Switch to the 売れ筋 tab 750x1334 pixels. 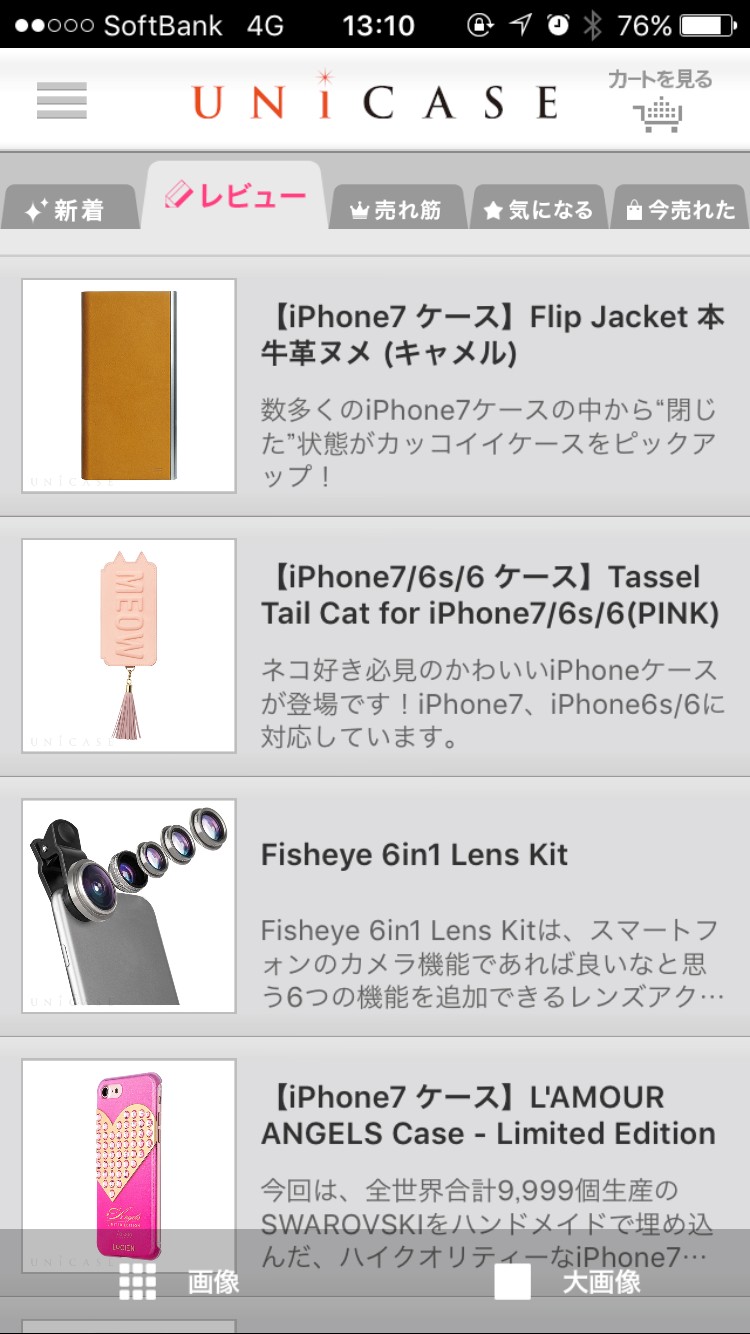pyautogui.click(x=397, y=210)
